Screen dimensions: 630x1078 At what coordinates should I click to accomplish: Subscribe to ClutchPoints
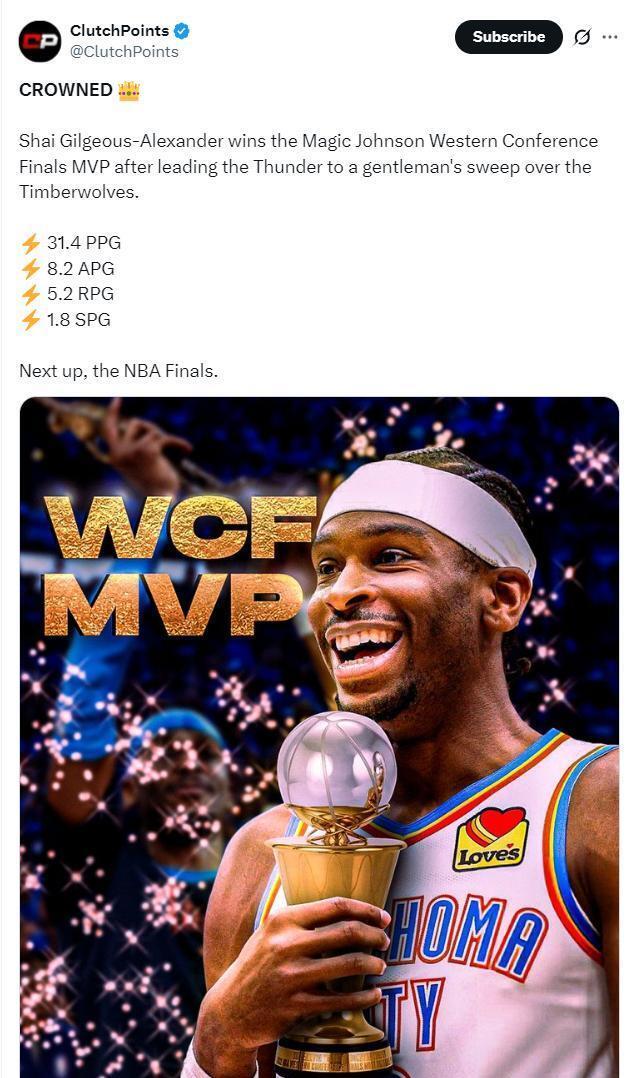[x=508, y=37]
